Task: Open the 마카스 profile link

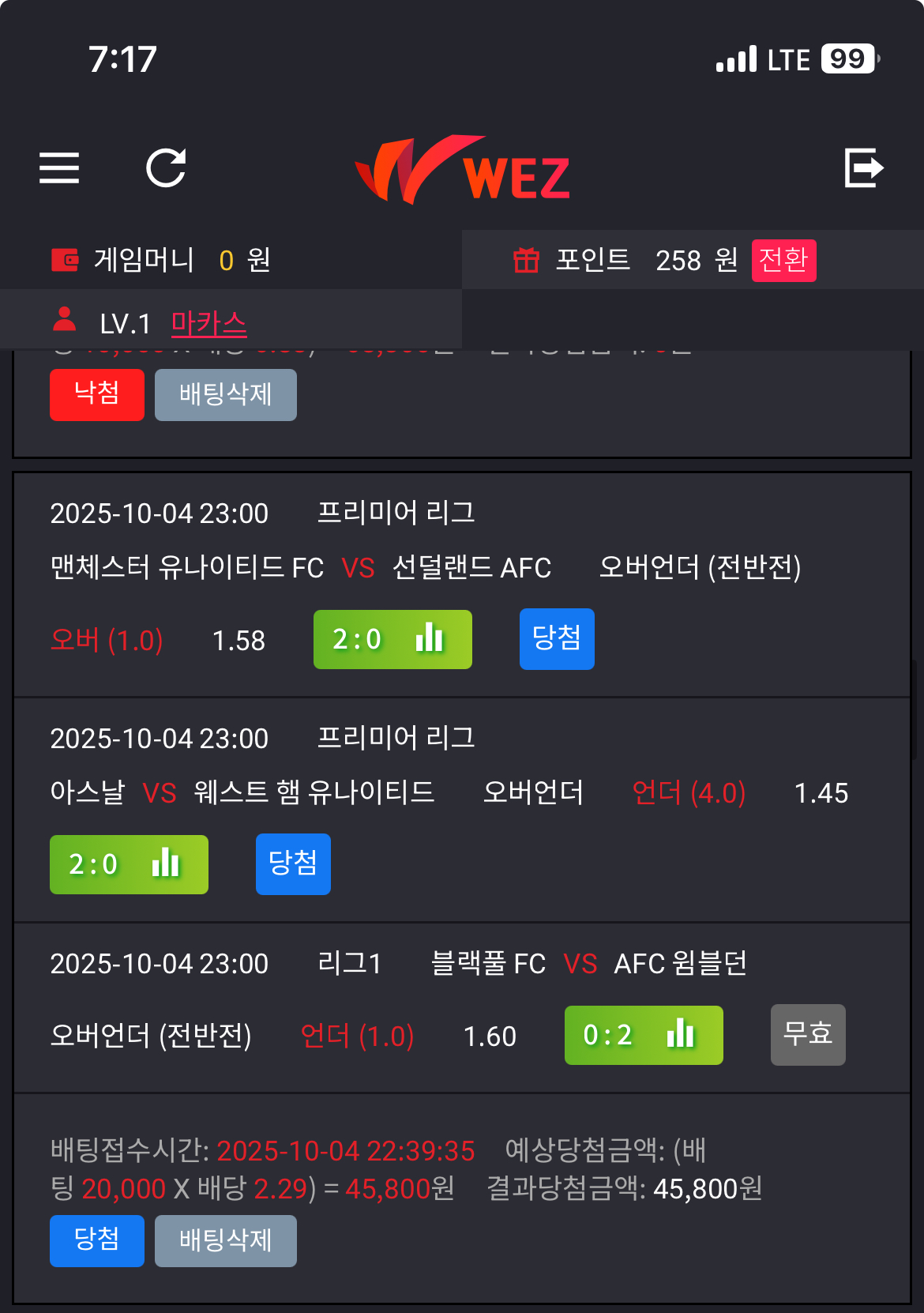Action: point(208,323)
